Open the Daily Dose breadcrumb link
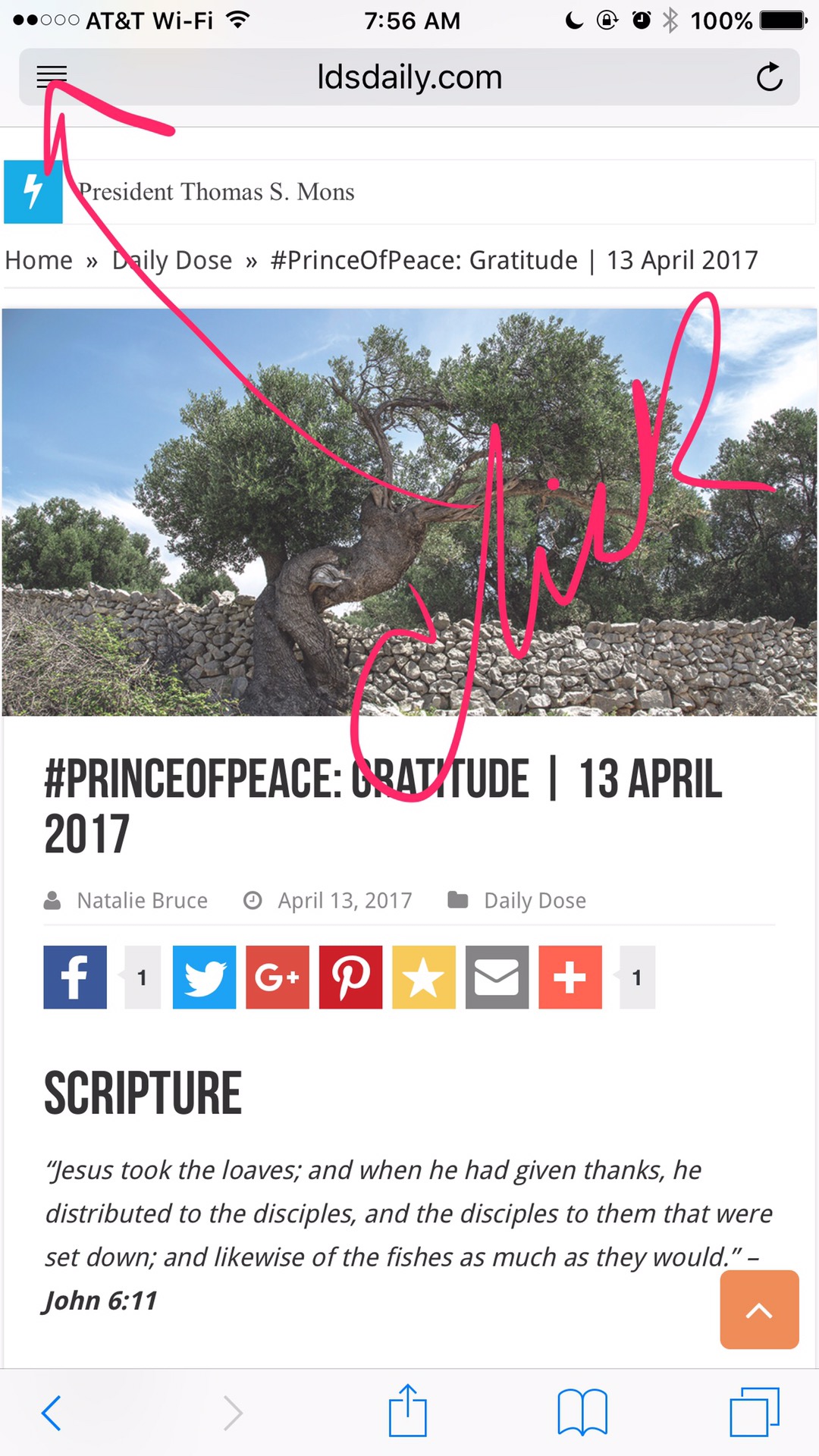Viewport: 819px width, 1456px height. [x=172, y=260]
